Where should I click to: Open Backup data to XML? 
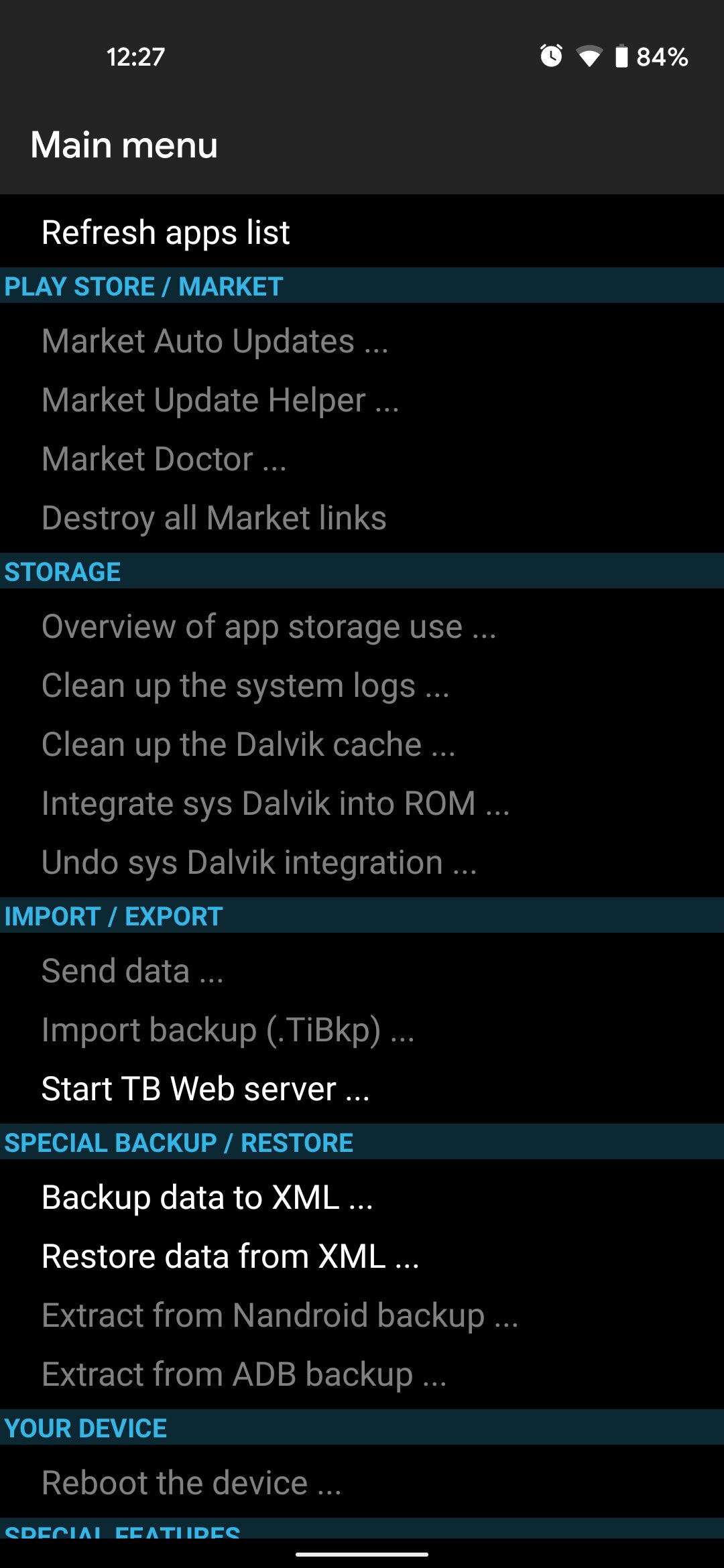362,1197
